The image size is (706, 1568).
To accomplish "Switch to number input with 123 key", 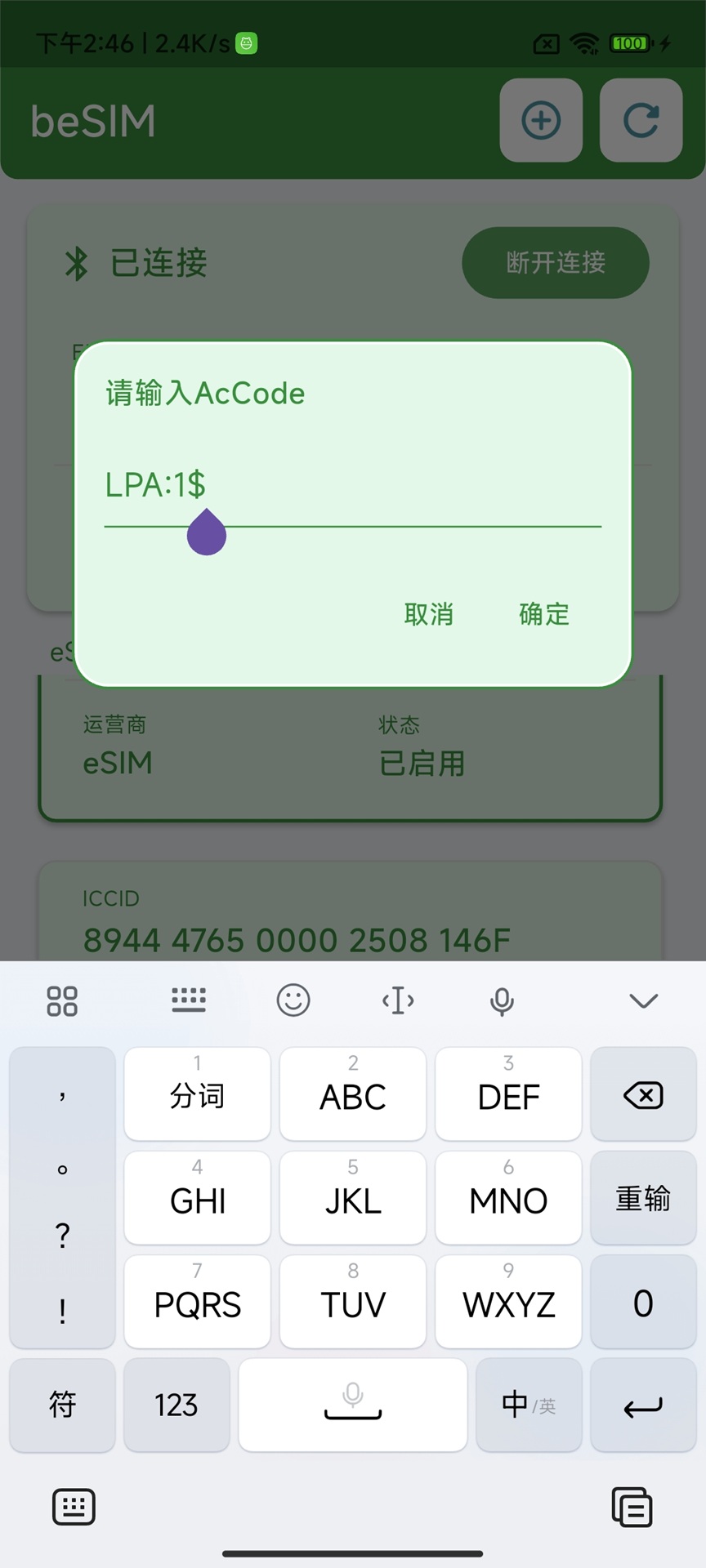I will pos(176,1406).
